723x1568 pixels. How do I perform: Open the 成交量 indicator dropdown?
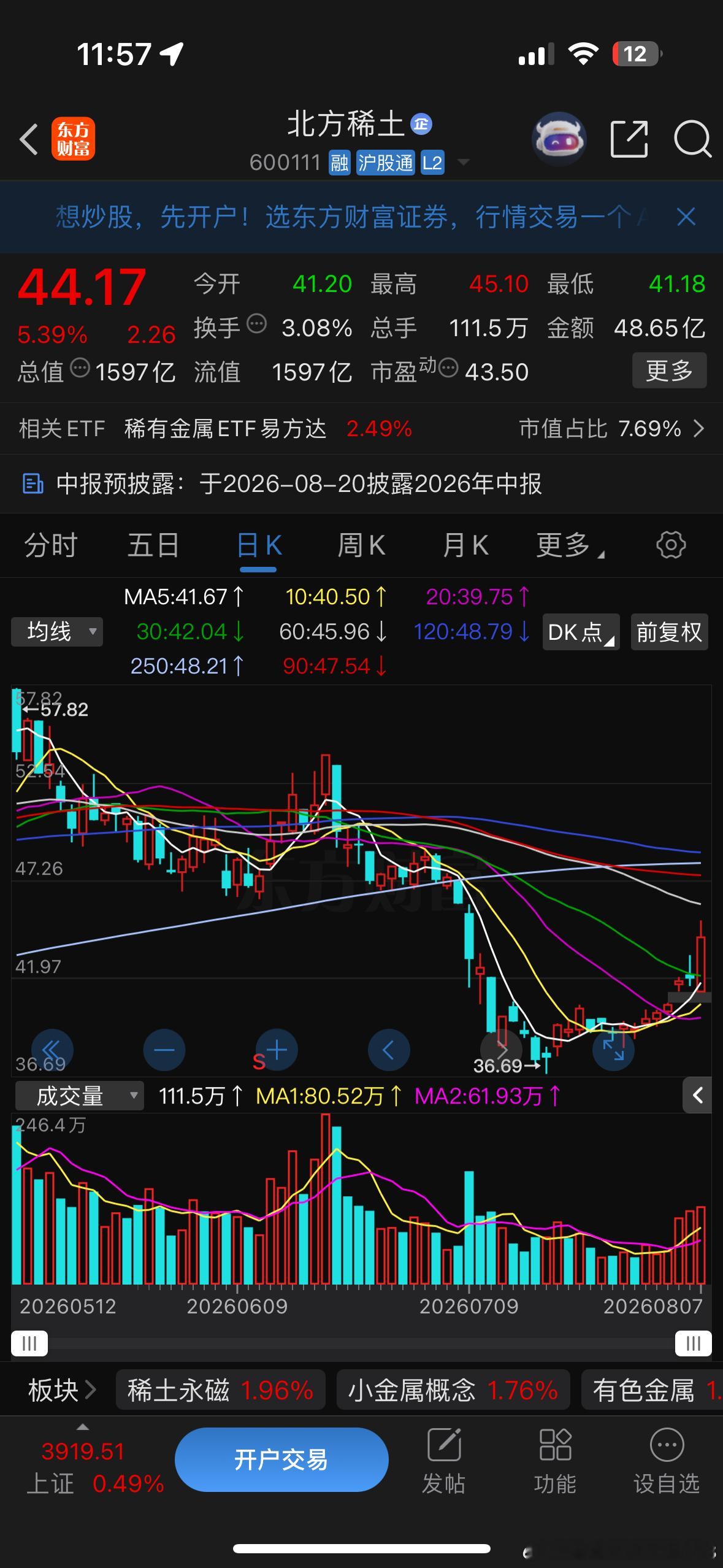click(x=79, y=1096)
